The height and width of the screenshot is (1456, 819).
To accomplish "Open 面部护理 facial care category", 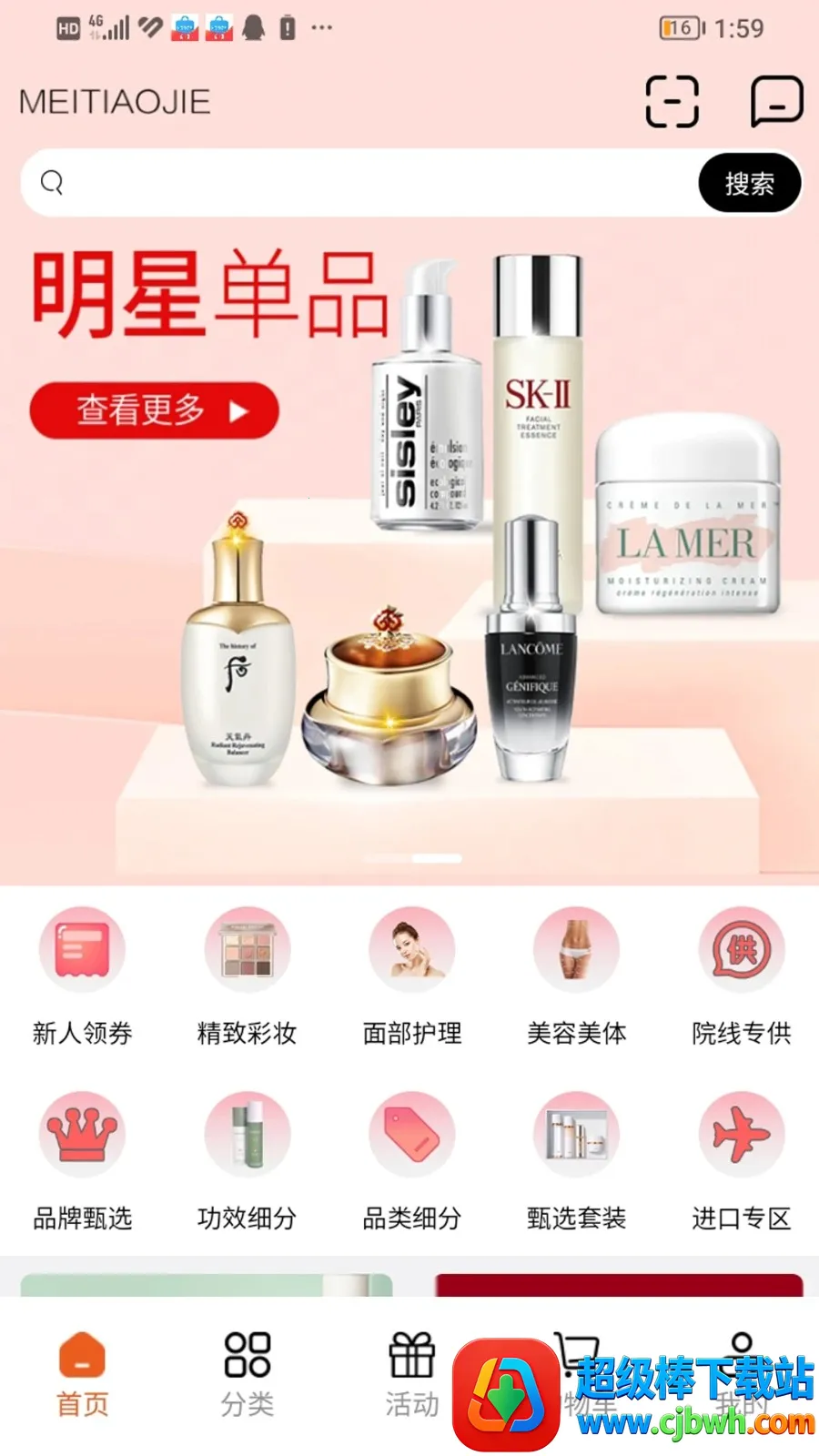I will click(411, 974).
